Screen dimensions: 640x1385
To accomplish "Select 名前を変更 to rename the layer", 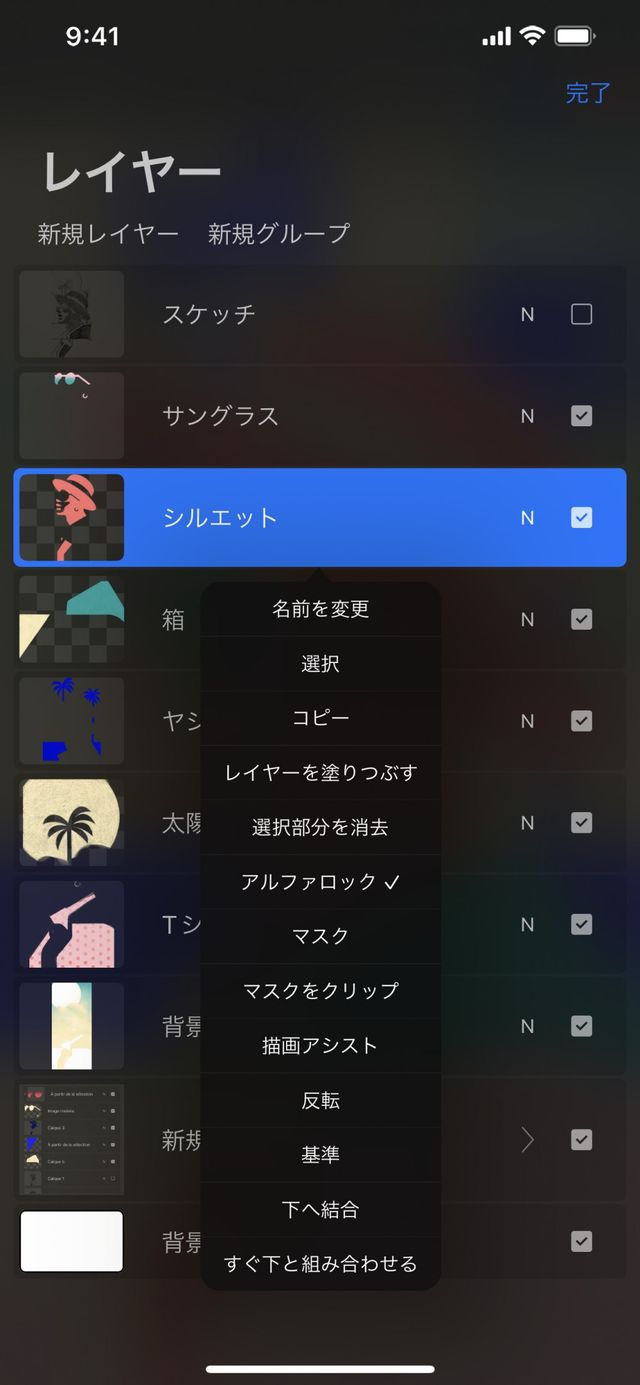I will pyautogui.click(x=320, y=609).
